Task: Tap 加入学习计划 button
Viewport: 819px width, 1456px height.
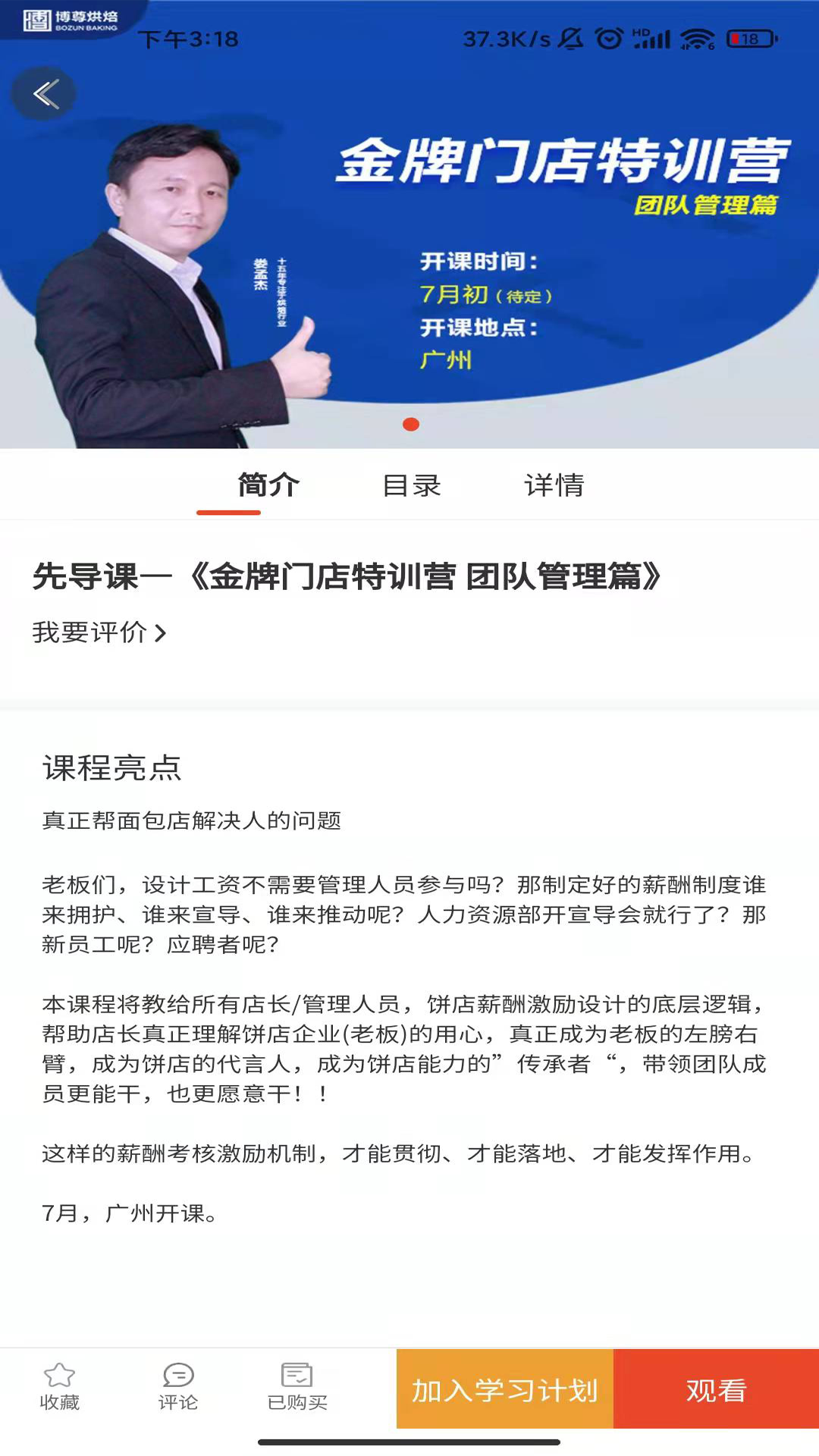Action: (504, 1389)
